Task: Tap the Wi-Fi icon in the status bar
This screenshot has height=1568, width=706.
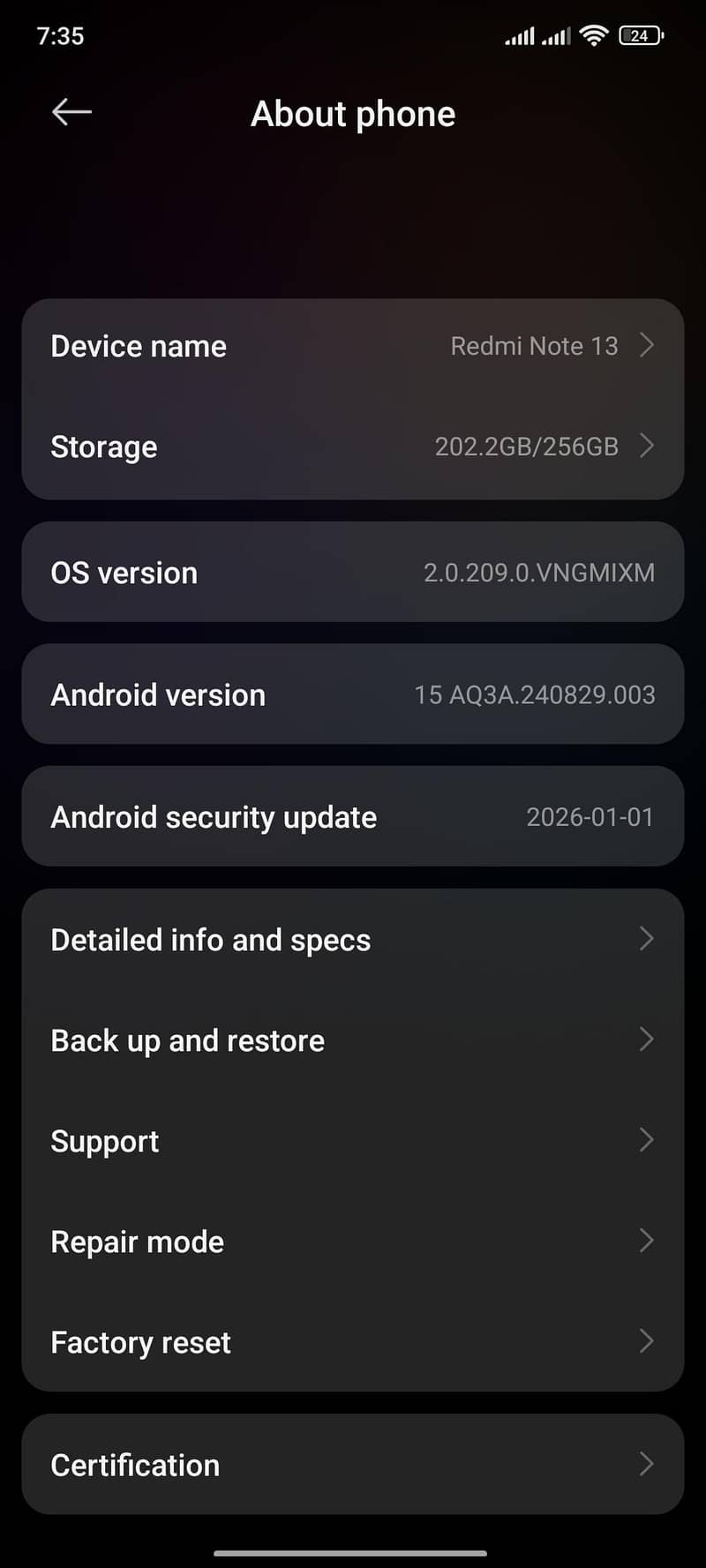Action: 593,35
